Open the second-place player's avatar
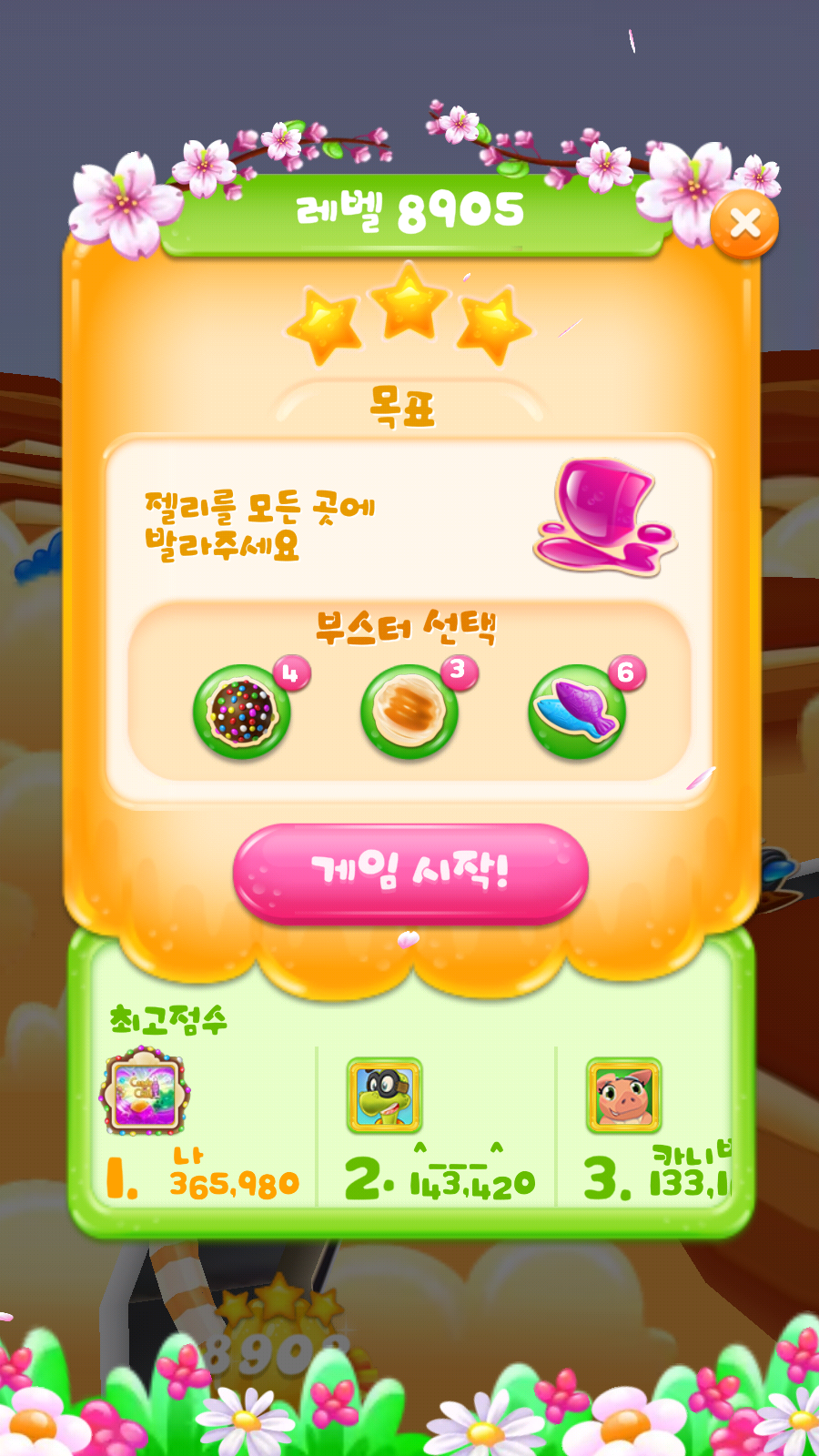The image size is (819, 1456). point(385,1095)
